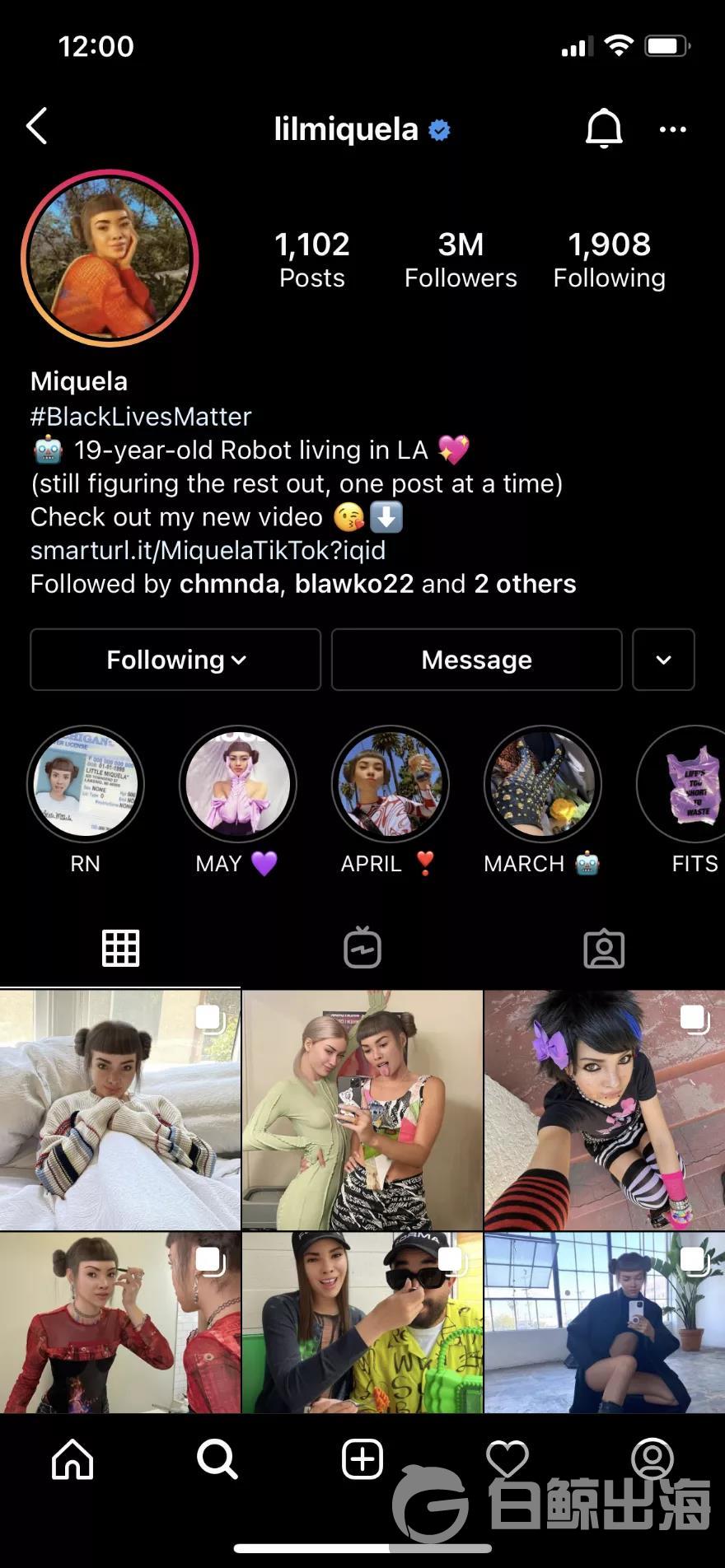Open the three-dot overflow menu

point(672,129)
